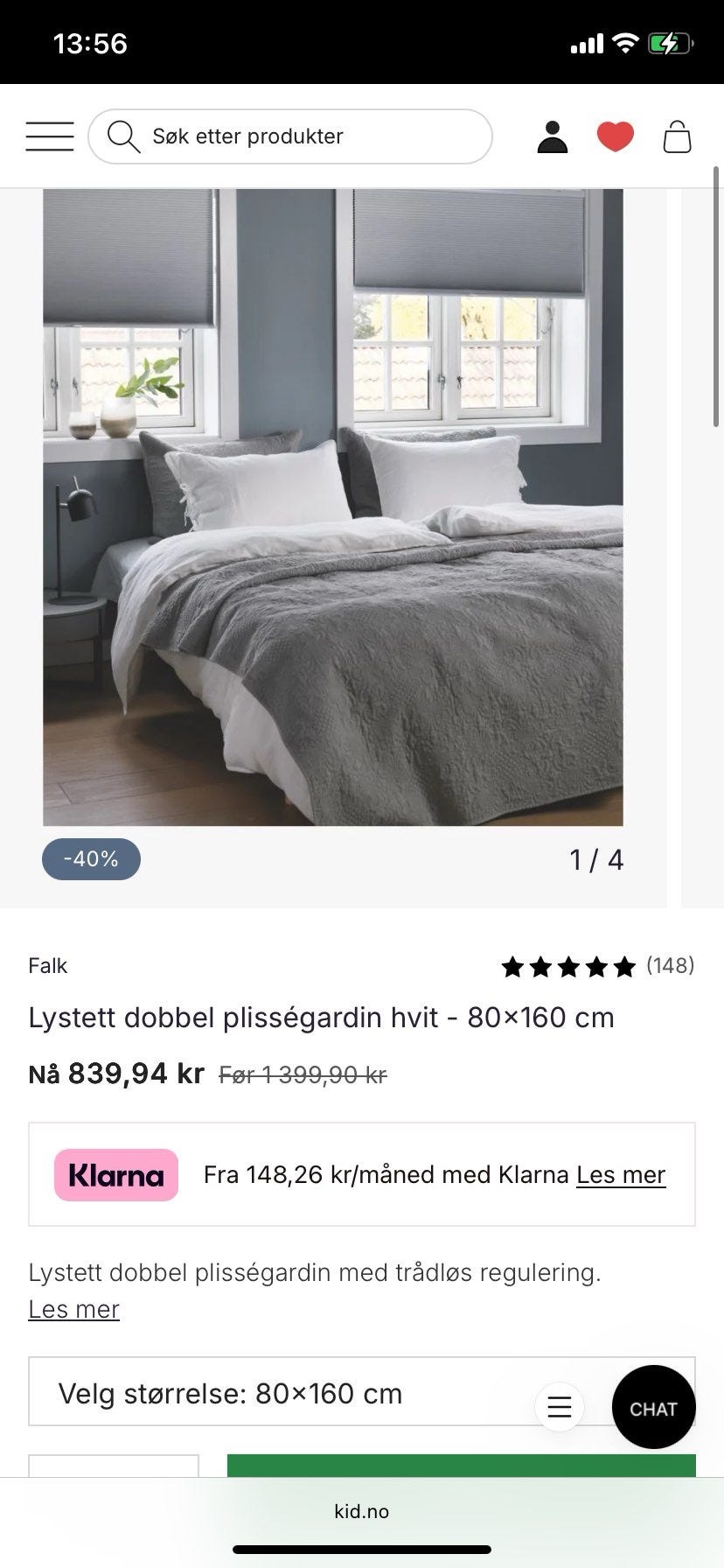Viewport: 724px width, 1568px height.
Task: Start a CHAT with support
Action: (x=654, y=1407)
